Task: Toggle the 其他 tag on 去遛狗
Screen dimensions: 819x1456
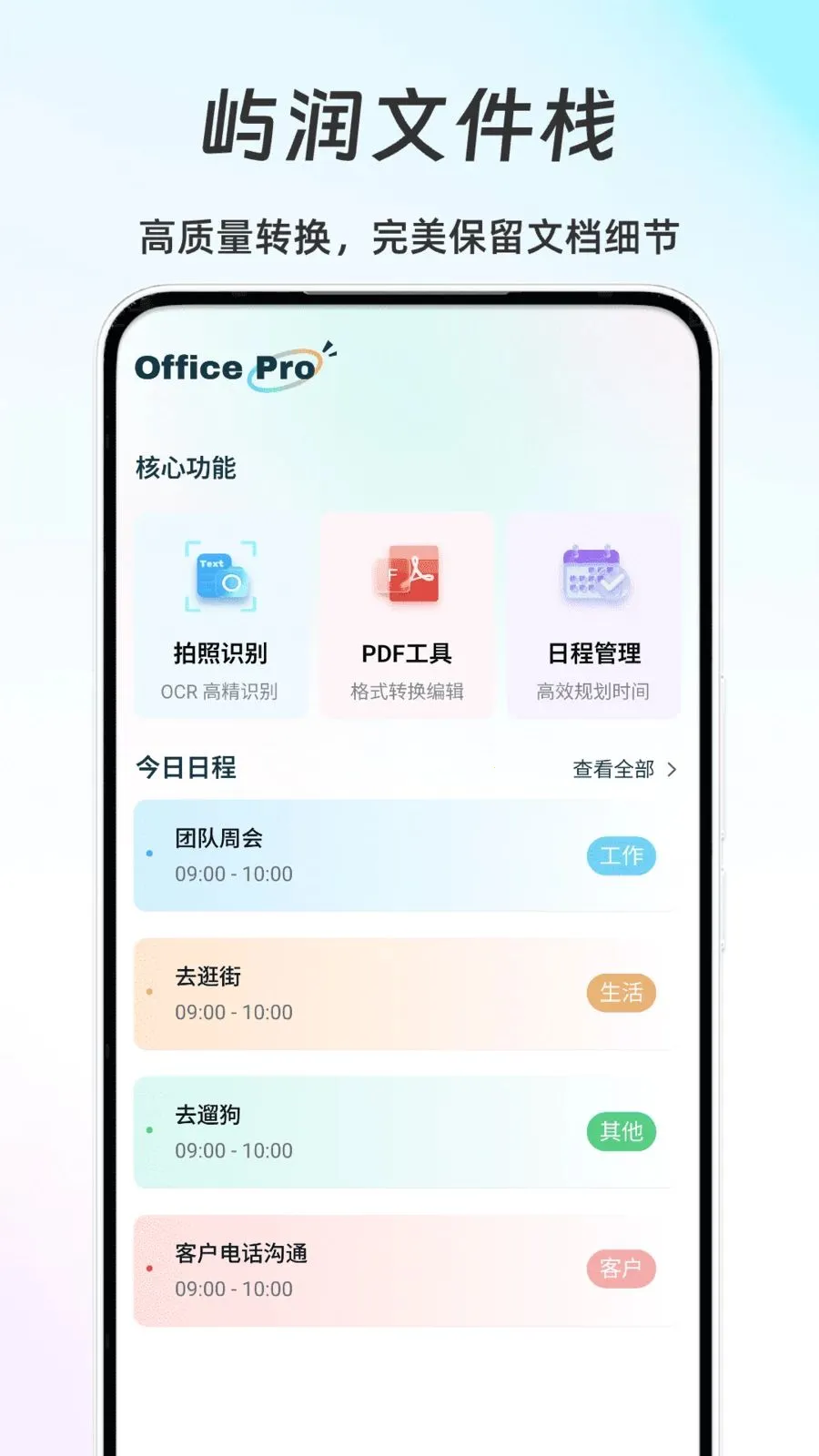Action: coord(622,1131)
